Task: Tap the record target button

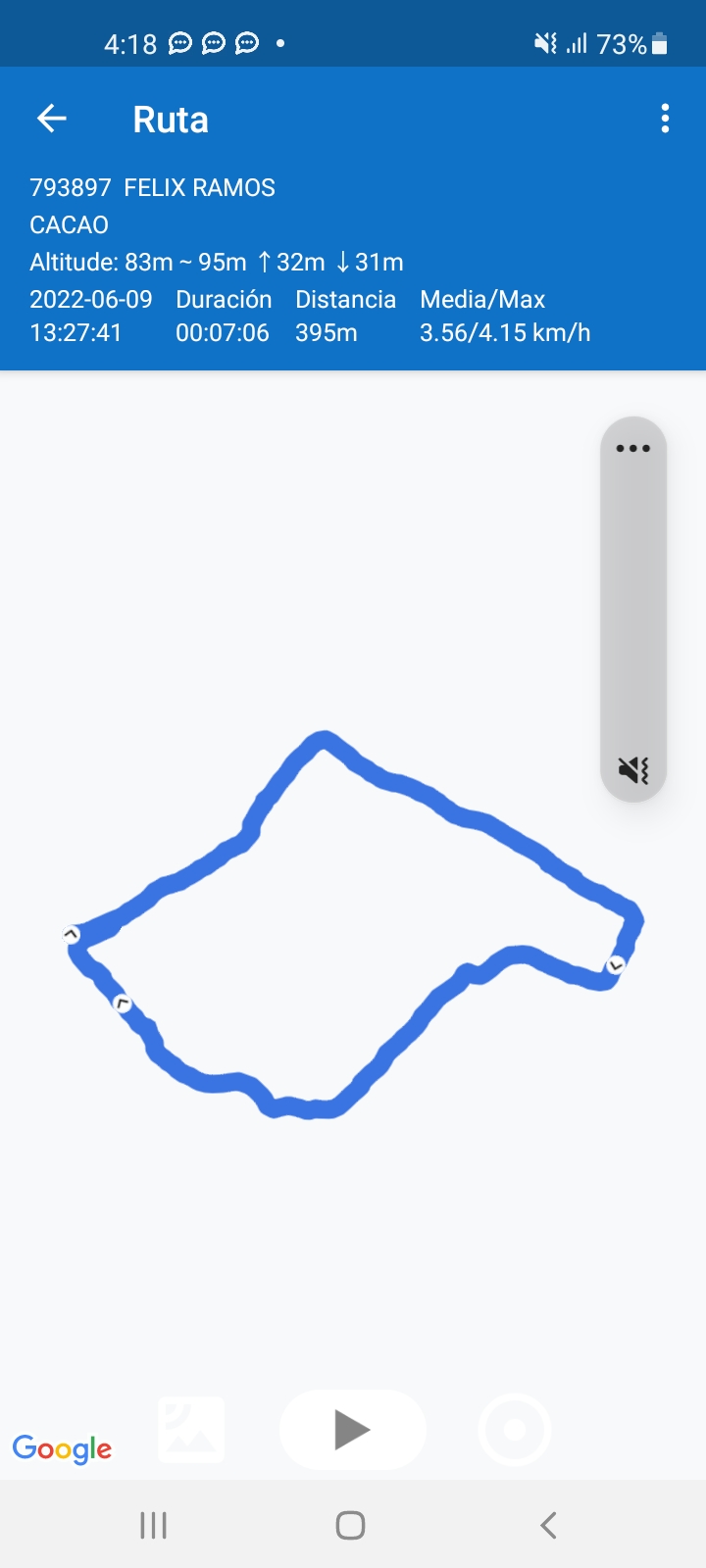Action: coord(514,1430)
